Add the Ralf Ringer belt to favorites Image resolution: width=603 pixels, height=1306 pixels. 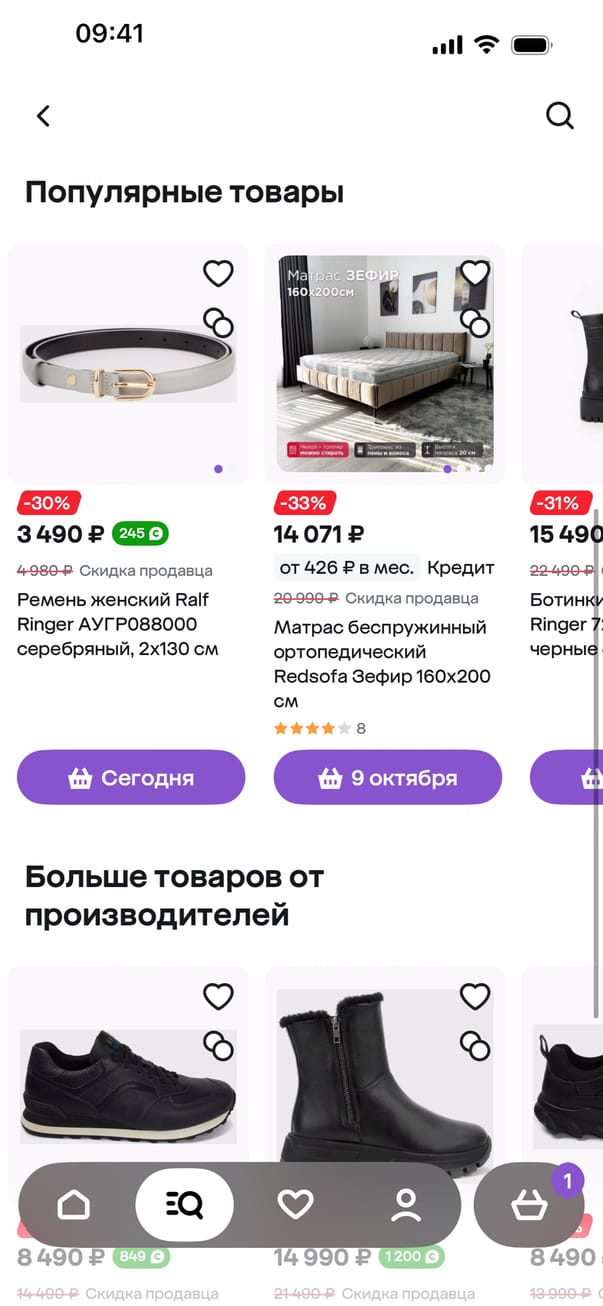point(218,273)
